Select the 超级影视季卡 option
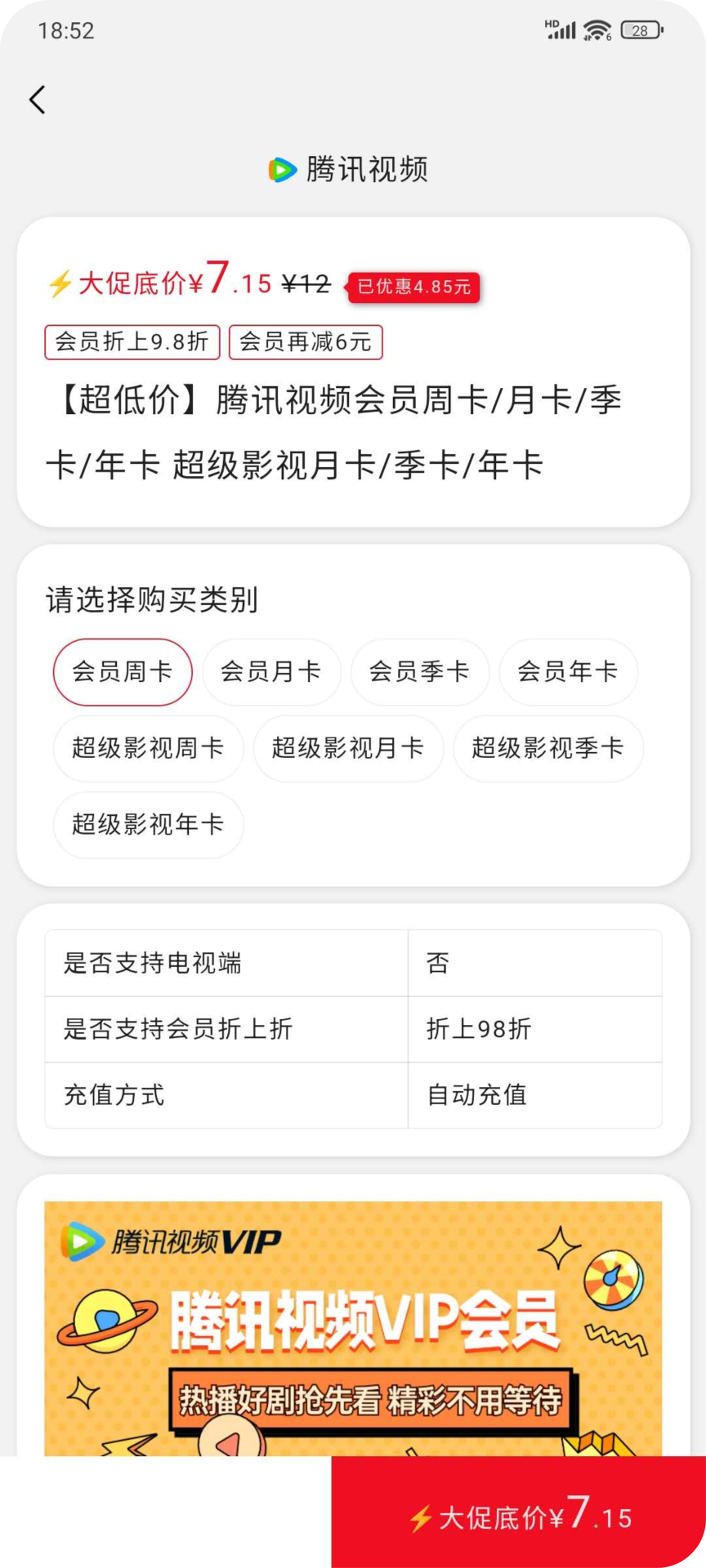The image size is (706, 1568). (x=547, y=748)
